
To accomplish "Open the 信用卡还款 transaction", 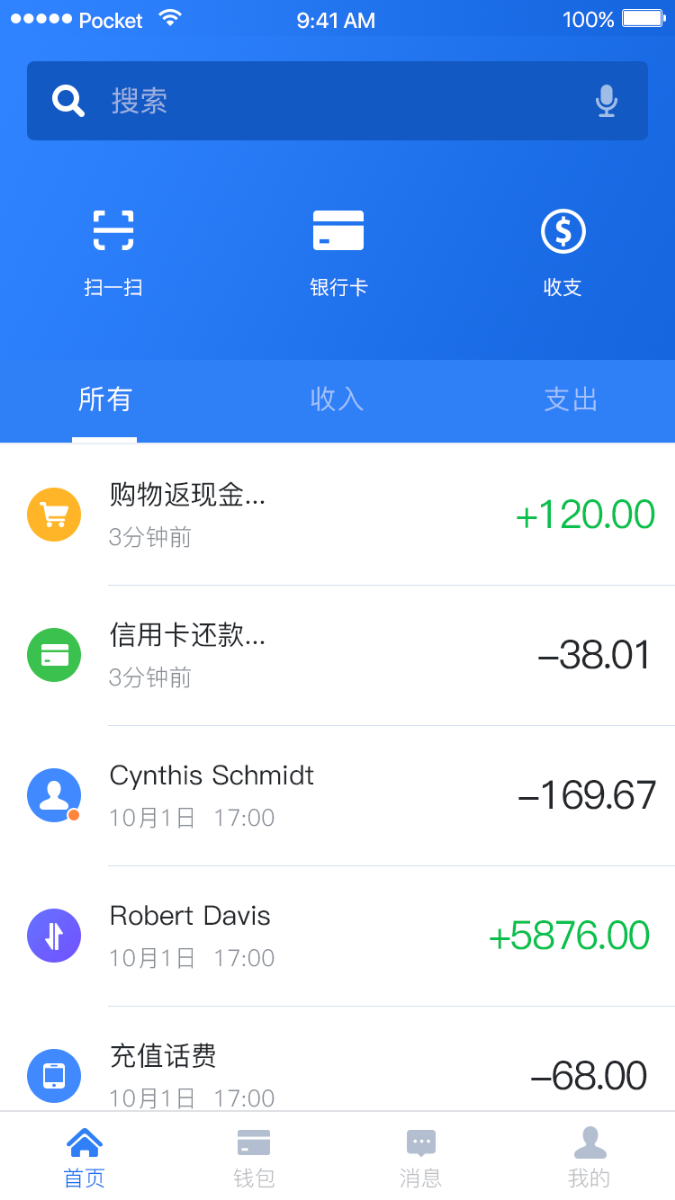I will 337,655.
